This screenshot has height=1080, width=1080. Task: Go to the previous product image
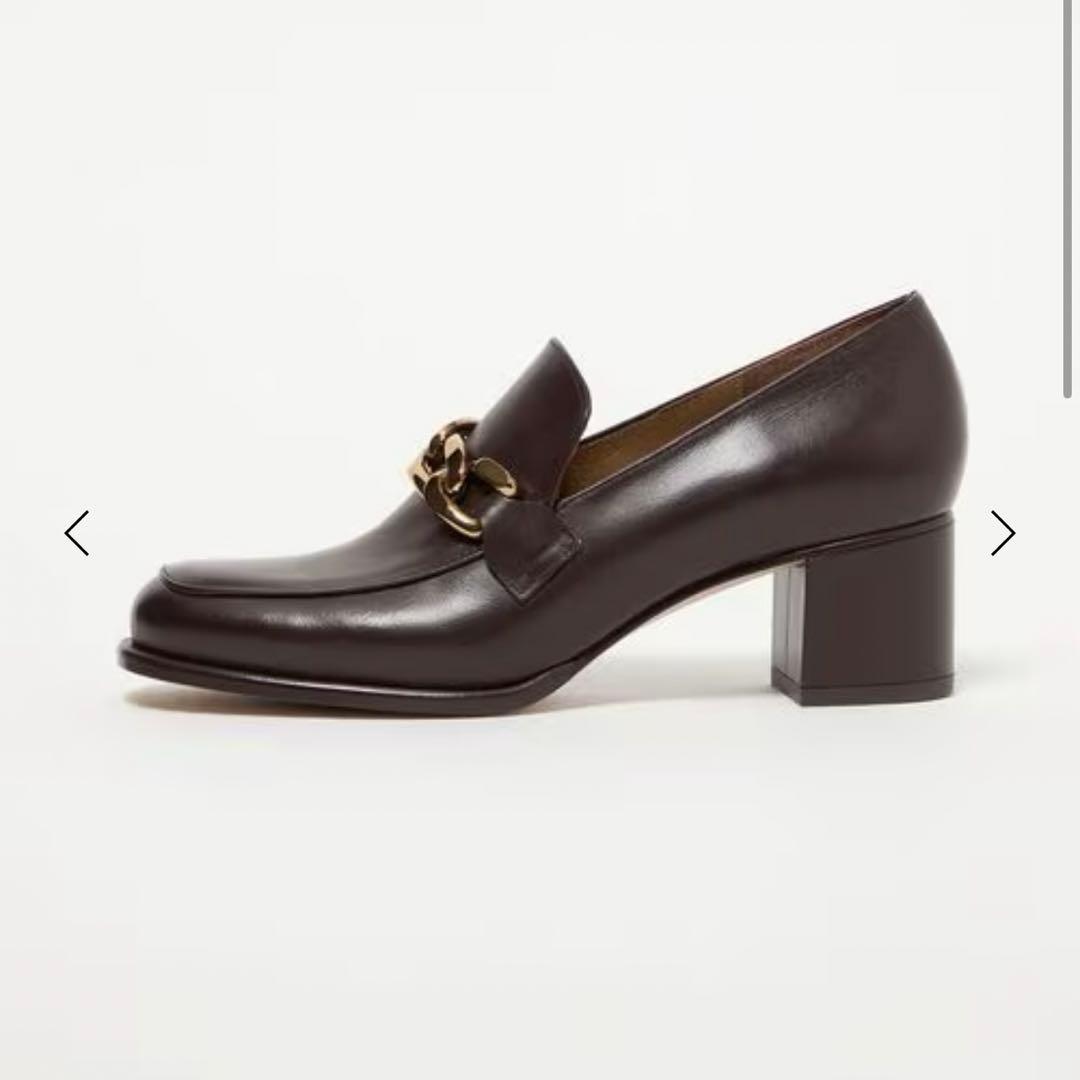77,533
